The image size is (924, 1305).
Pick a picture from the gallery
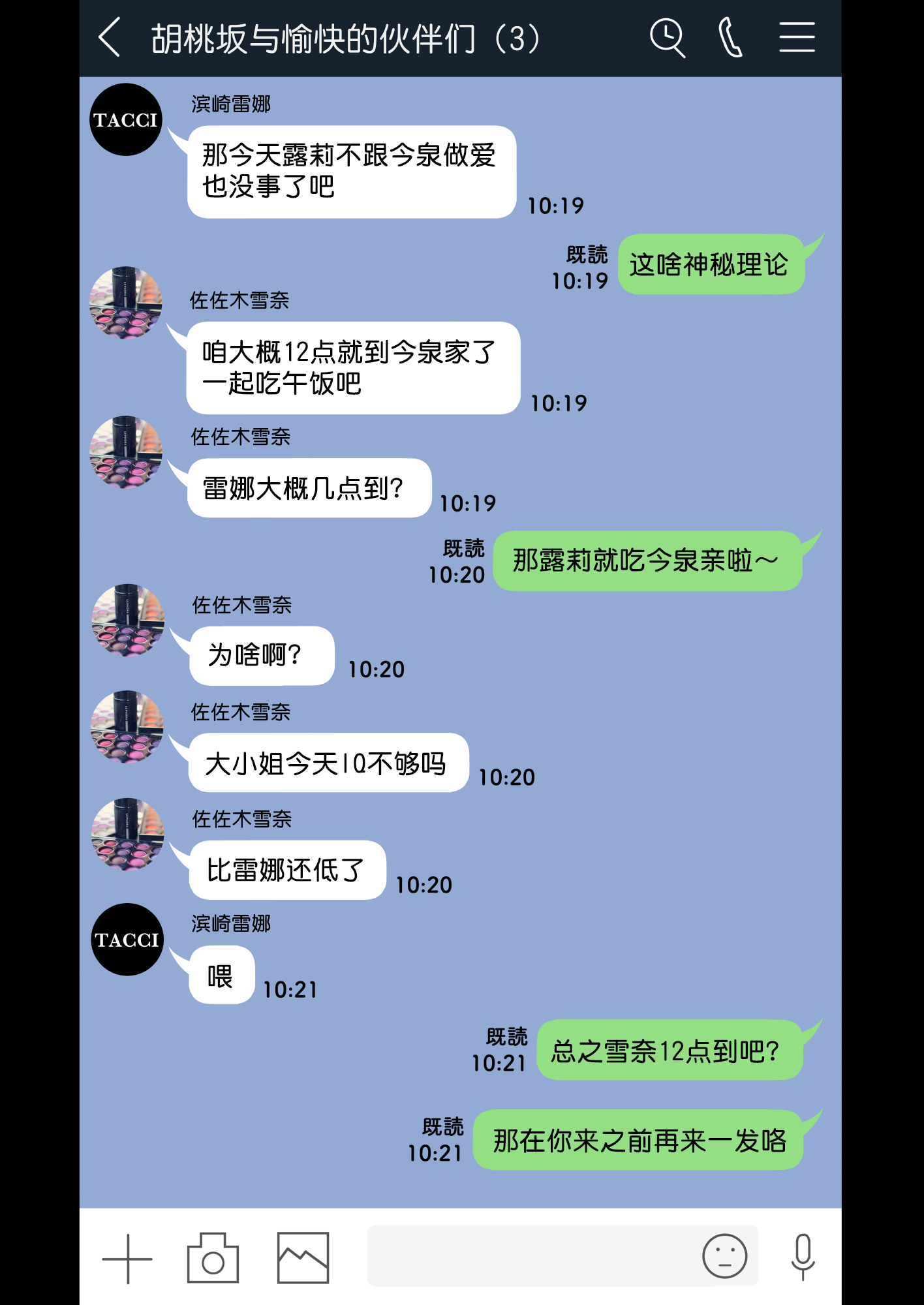(303, 1258)
